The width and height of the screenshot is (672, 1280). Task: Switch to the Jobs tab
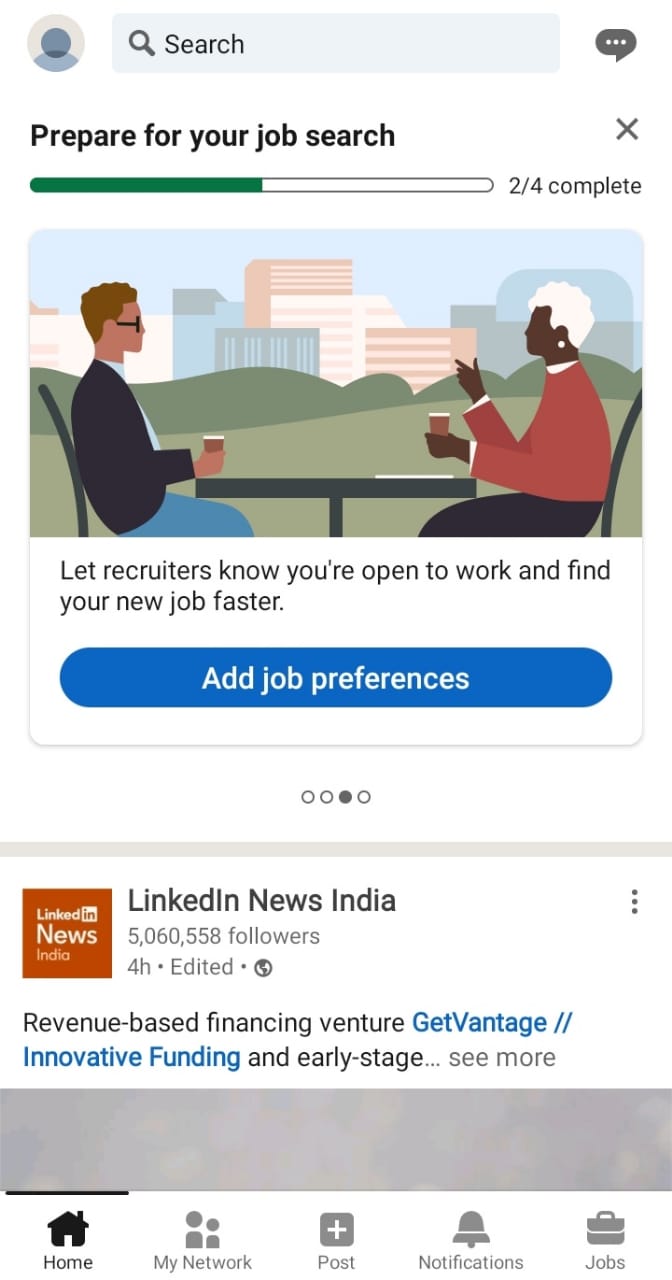point(605,1240)
